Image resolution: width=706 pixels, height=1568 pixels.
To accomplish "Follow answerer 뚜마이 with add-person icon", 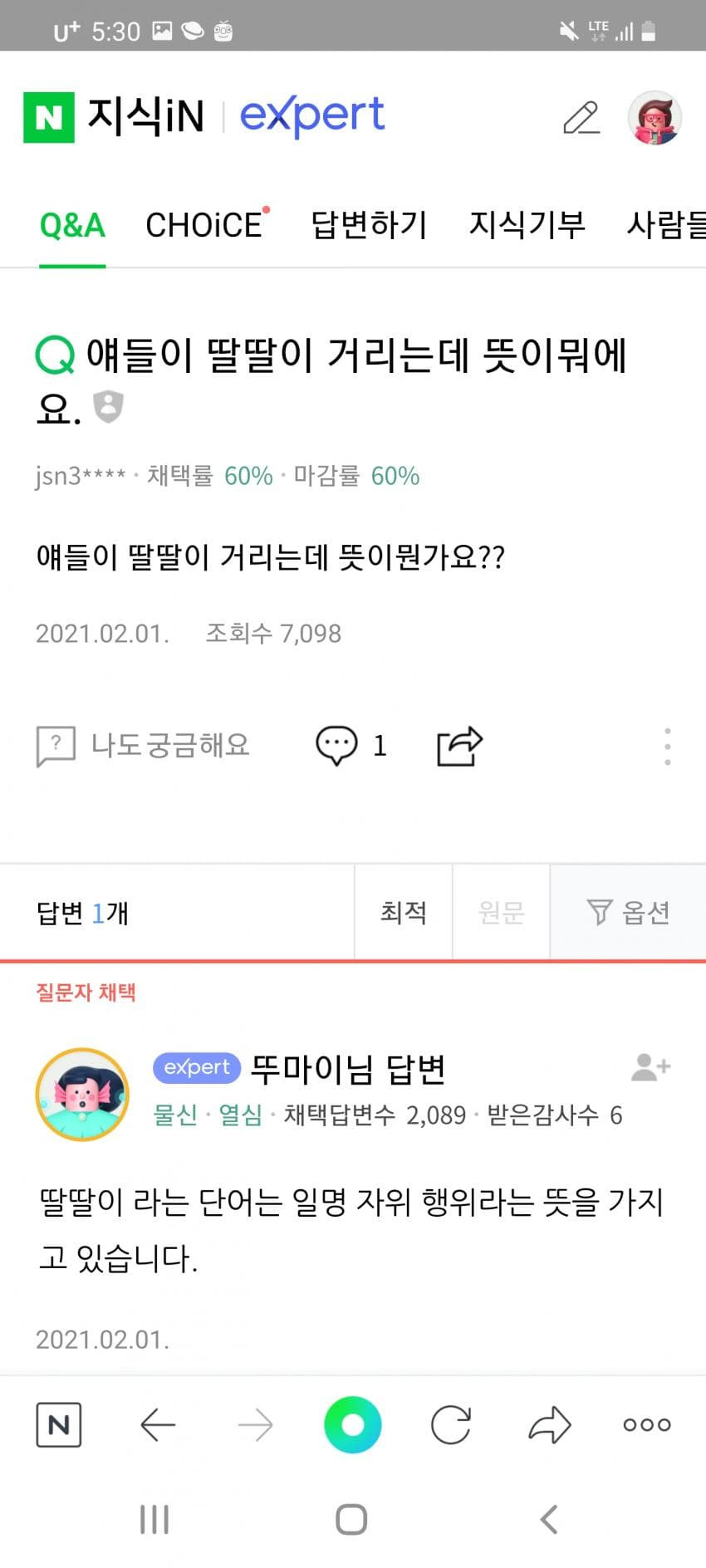I will pyautogui.click(x=650, y=1067).
